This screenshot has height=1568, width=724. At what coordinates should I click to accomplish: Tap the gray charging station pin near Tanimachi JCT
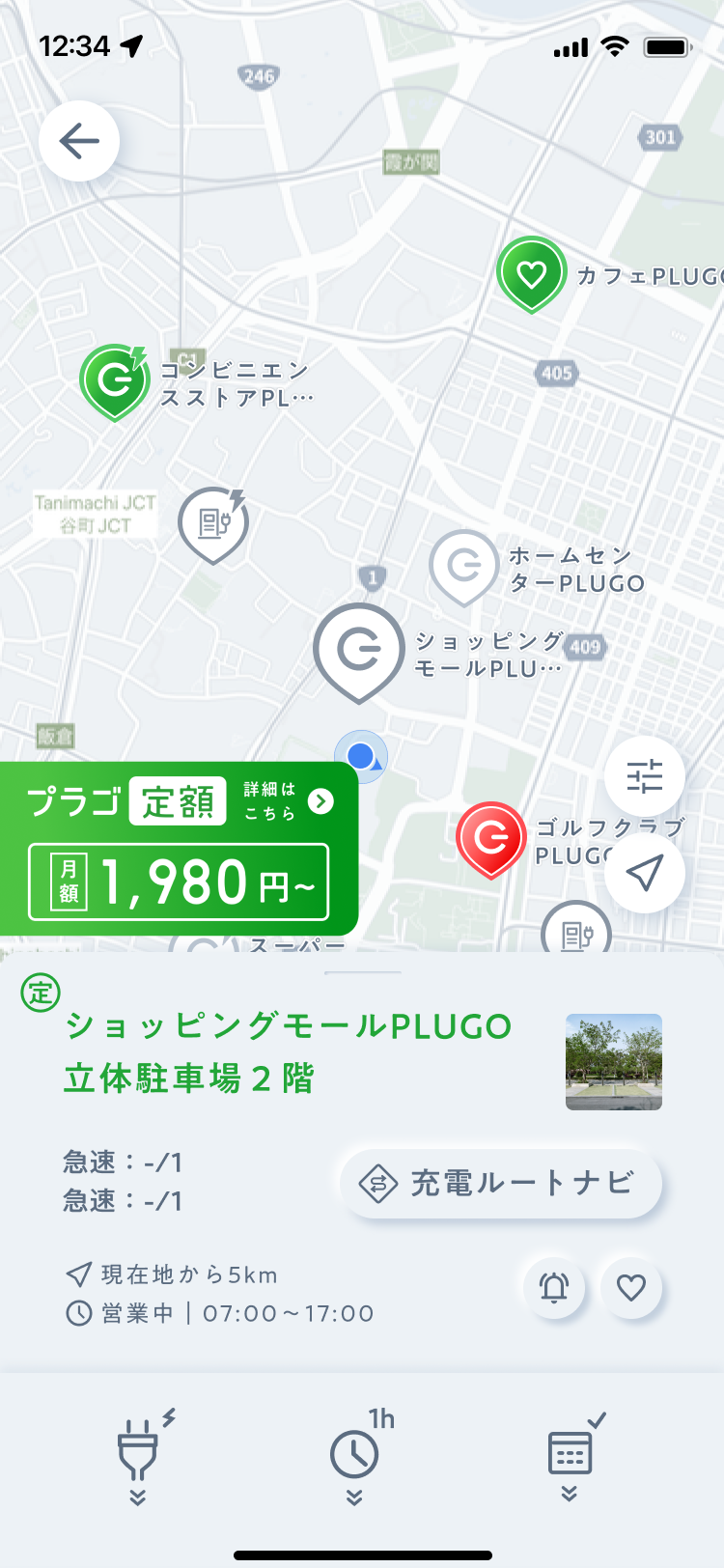tap(213, 523)
